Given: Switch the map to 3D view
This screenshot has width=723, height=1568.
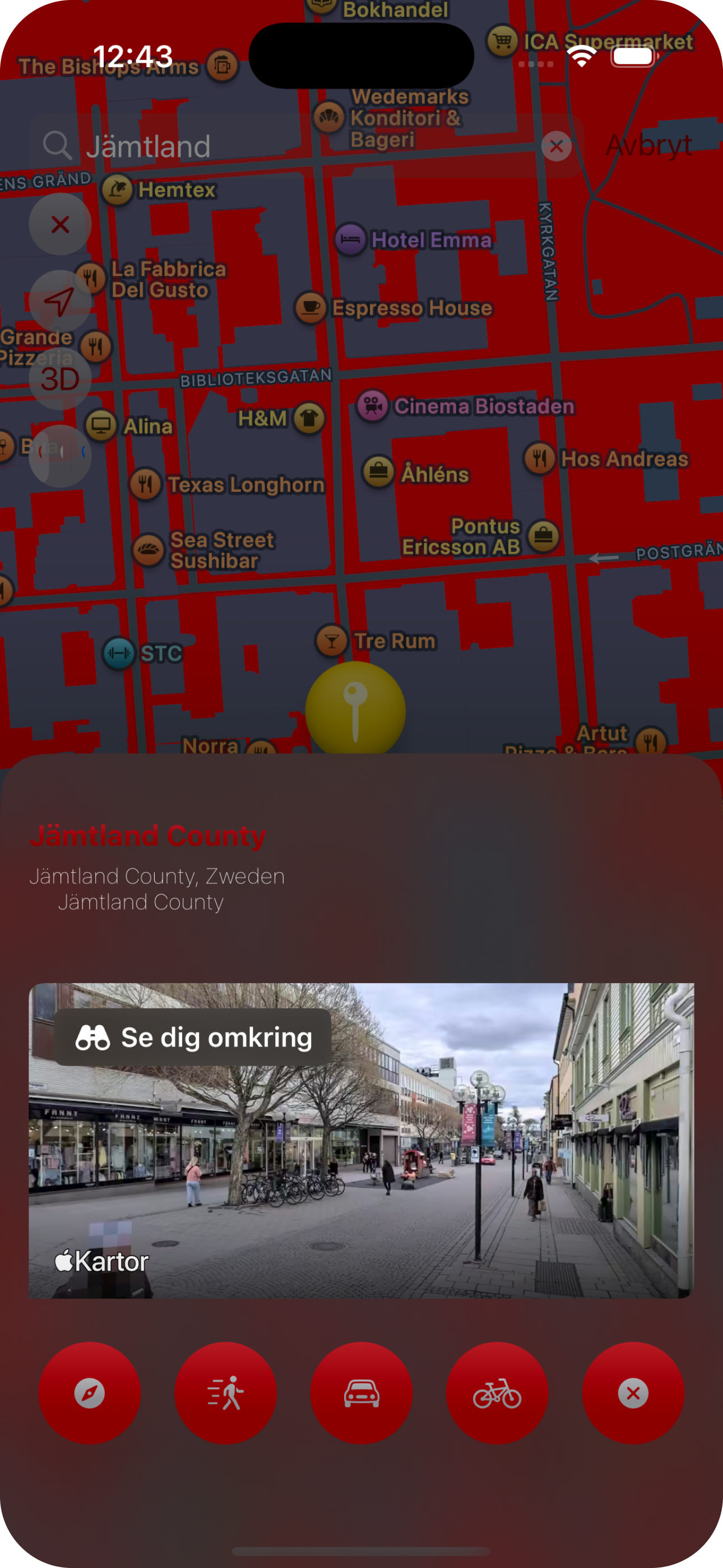Looking at the screenshot, I should [x=61, y=379].
